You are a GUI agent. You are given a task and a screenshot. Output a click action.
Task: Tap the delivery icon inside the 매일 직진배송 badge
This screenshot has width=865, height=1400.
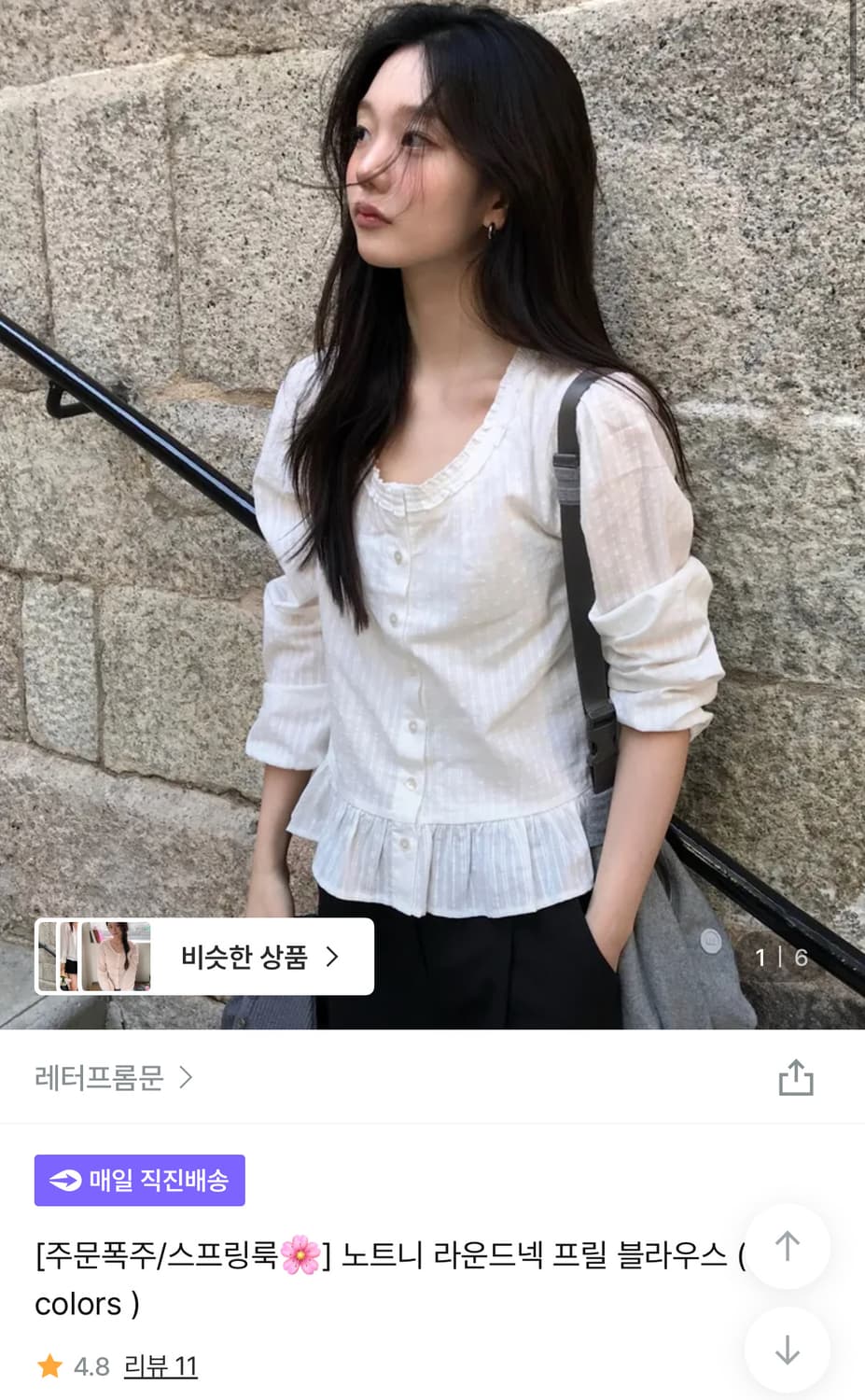(64, 1181)
